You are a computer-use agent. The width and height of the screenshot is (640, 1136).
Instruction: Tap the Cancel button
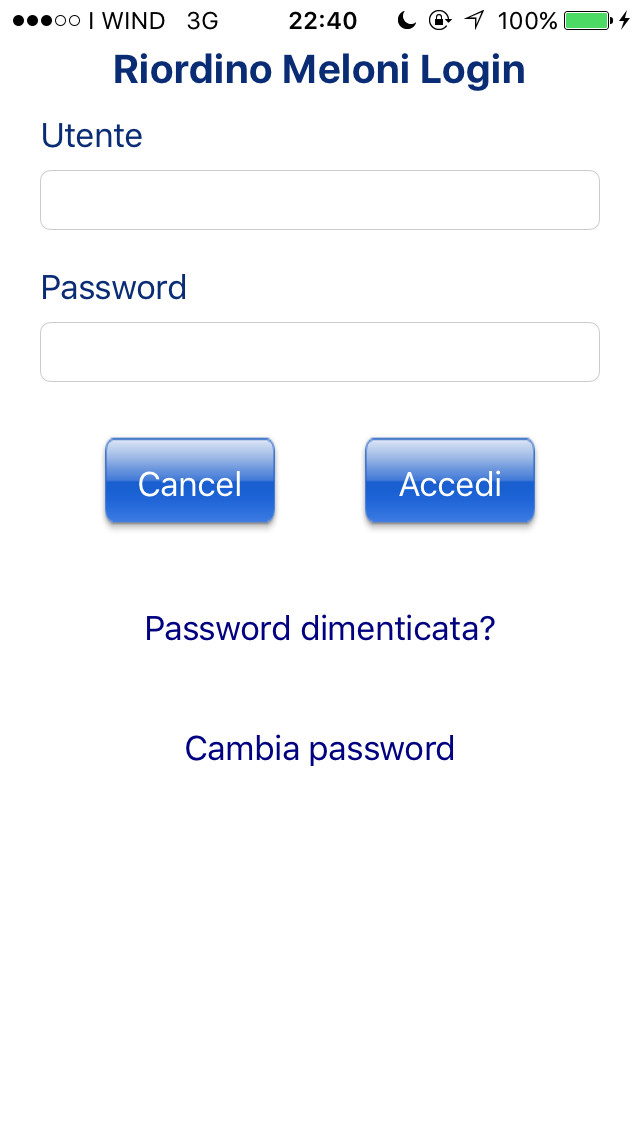coord(190,481)
